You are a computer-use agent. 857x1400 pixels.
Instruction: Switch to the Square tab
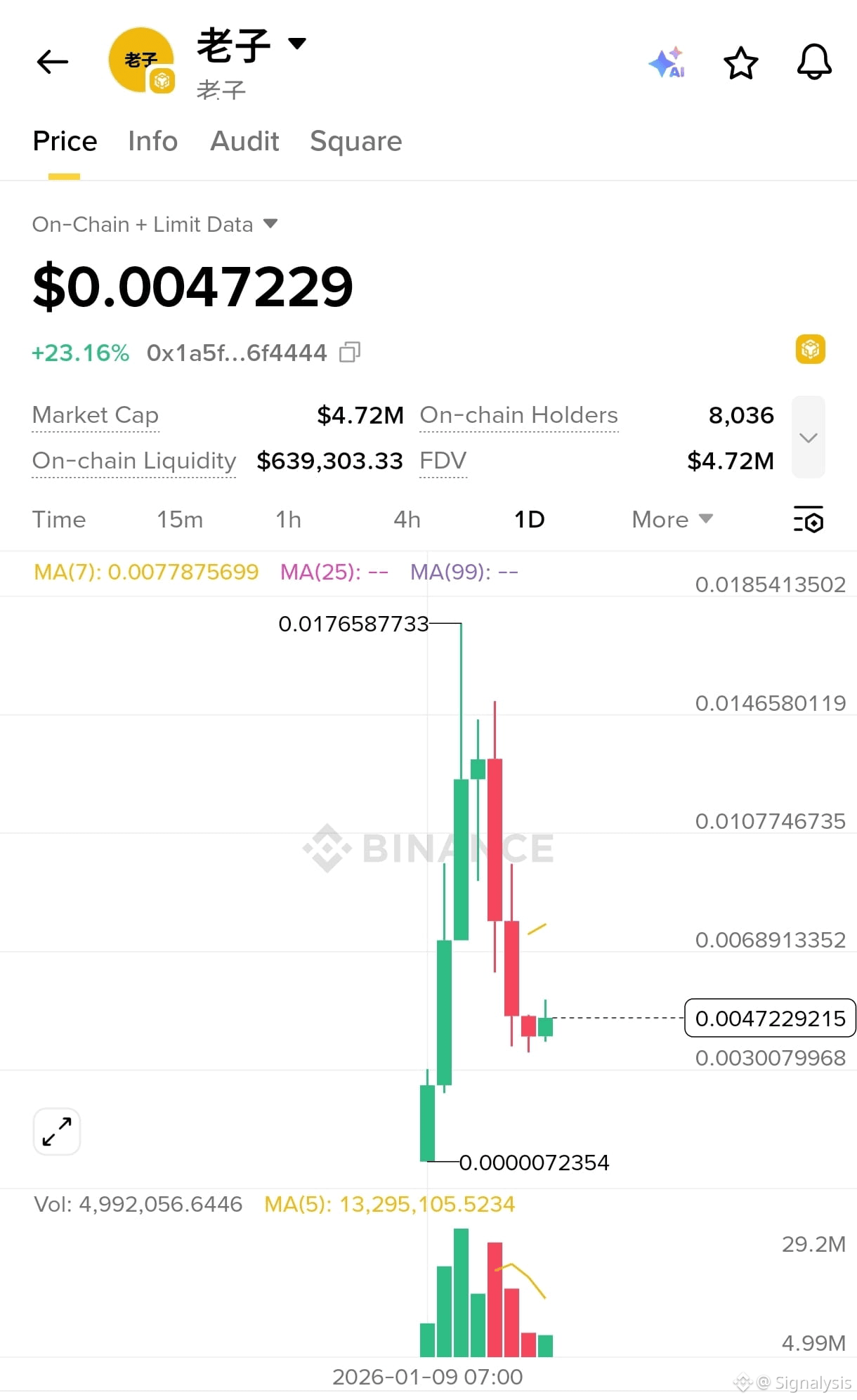[x=355, y=141]
